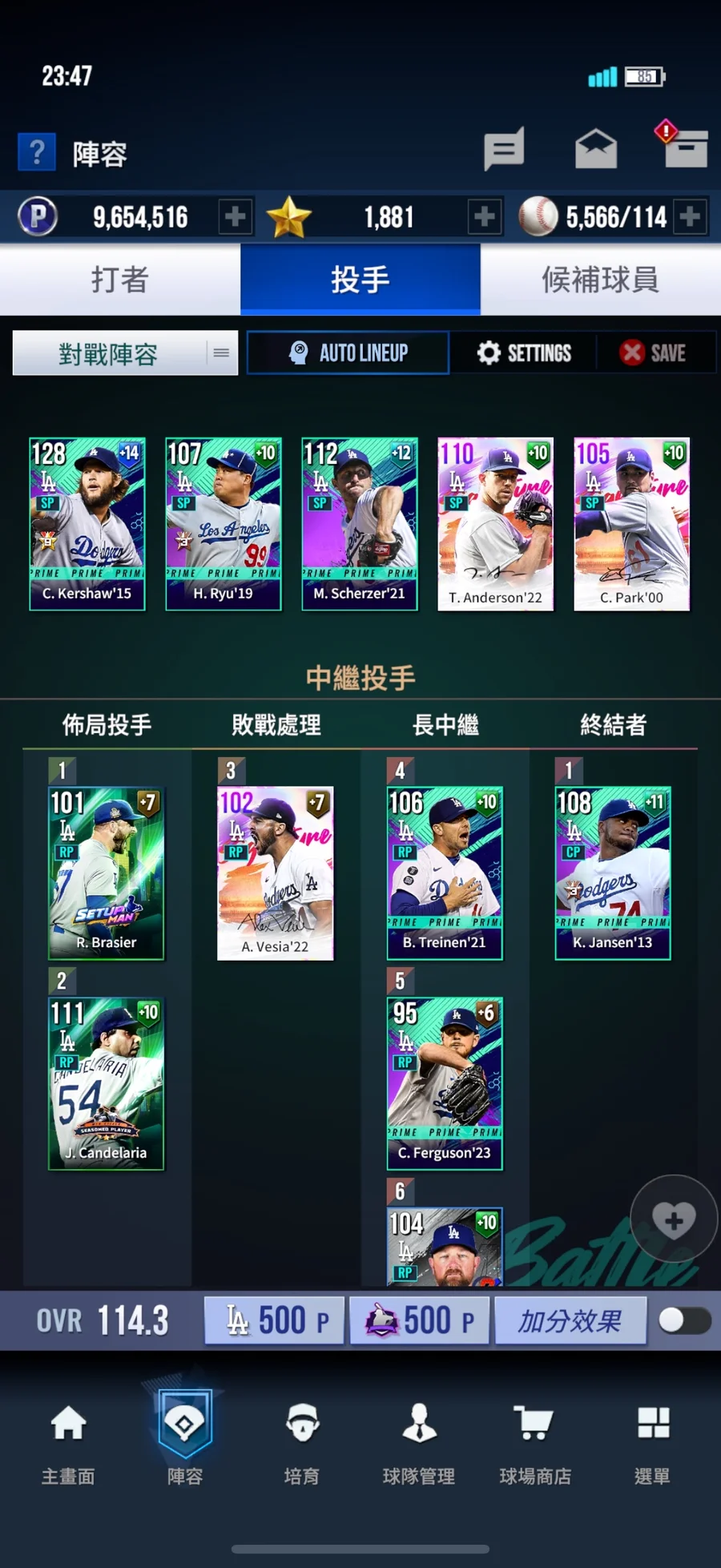Tap the floating heart plus button
The width and height of the screenshot is (721, 1568).
pyautogui.click(x=674, y=1219)
